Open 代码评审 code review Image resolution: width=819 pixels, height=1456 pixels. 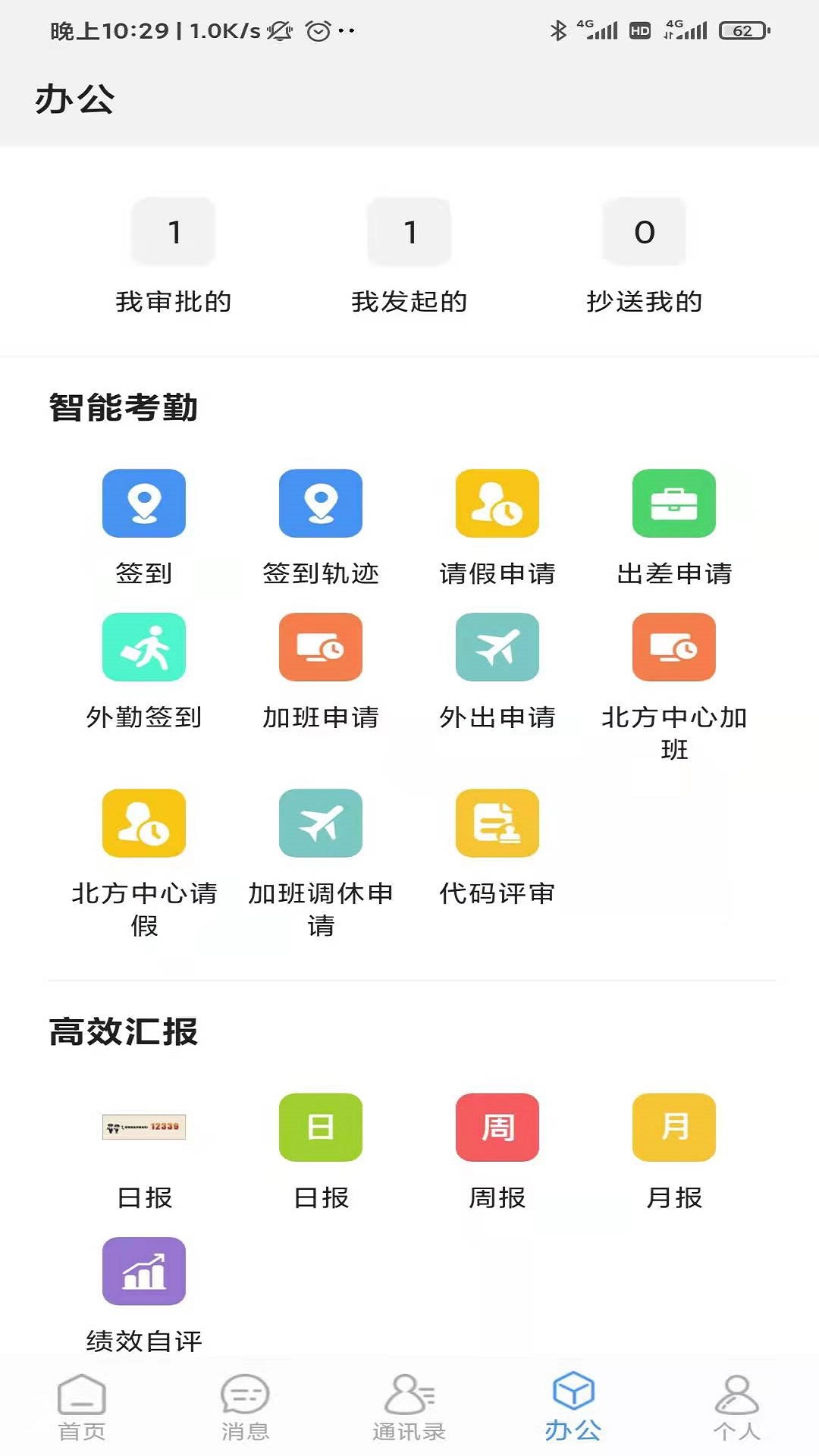coord(497,824)
